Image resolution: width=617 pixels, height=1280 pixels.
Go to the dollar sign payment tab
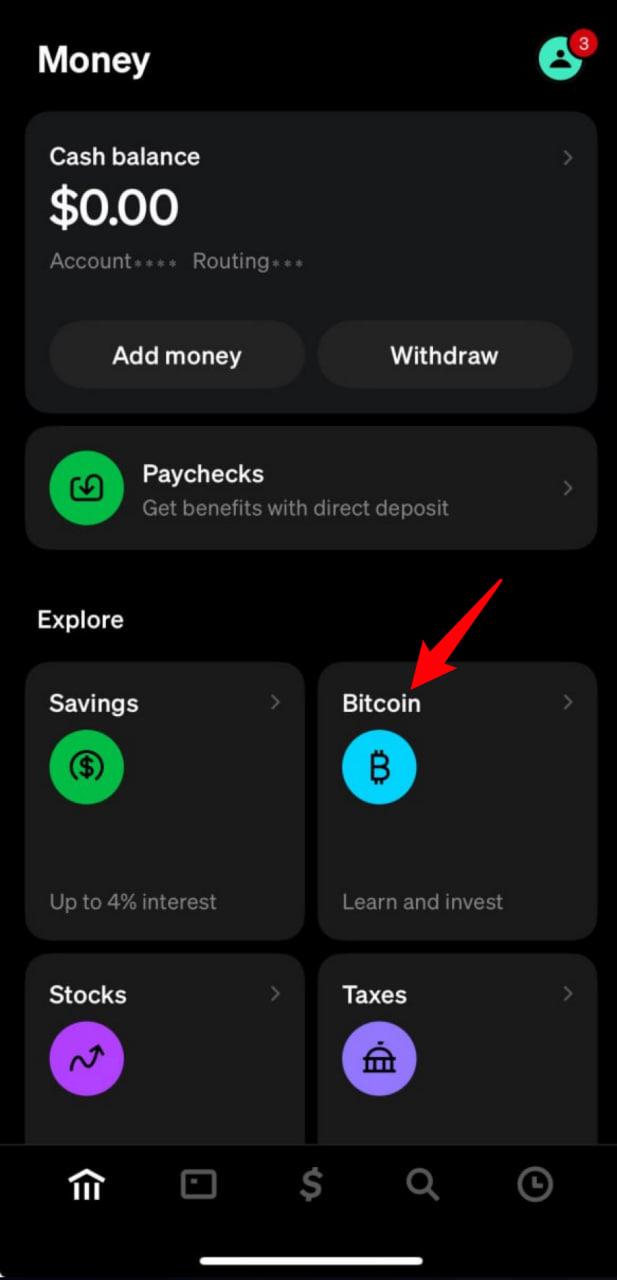pos(311,1185)
